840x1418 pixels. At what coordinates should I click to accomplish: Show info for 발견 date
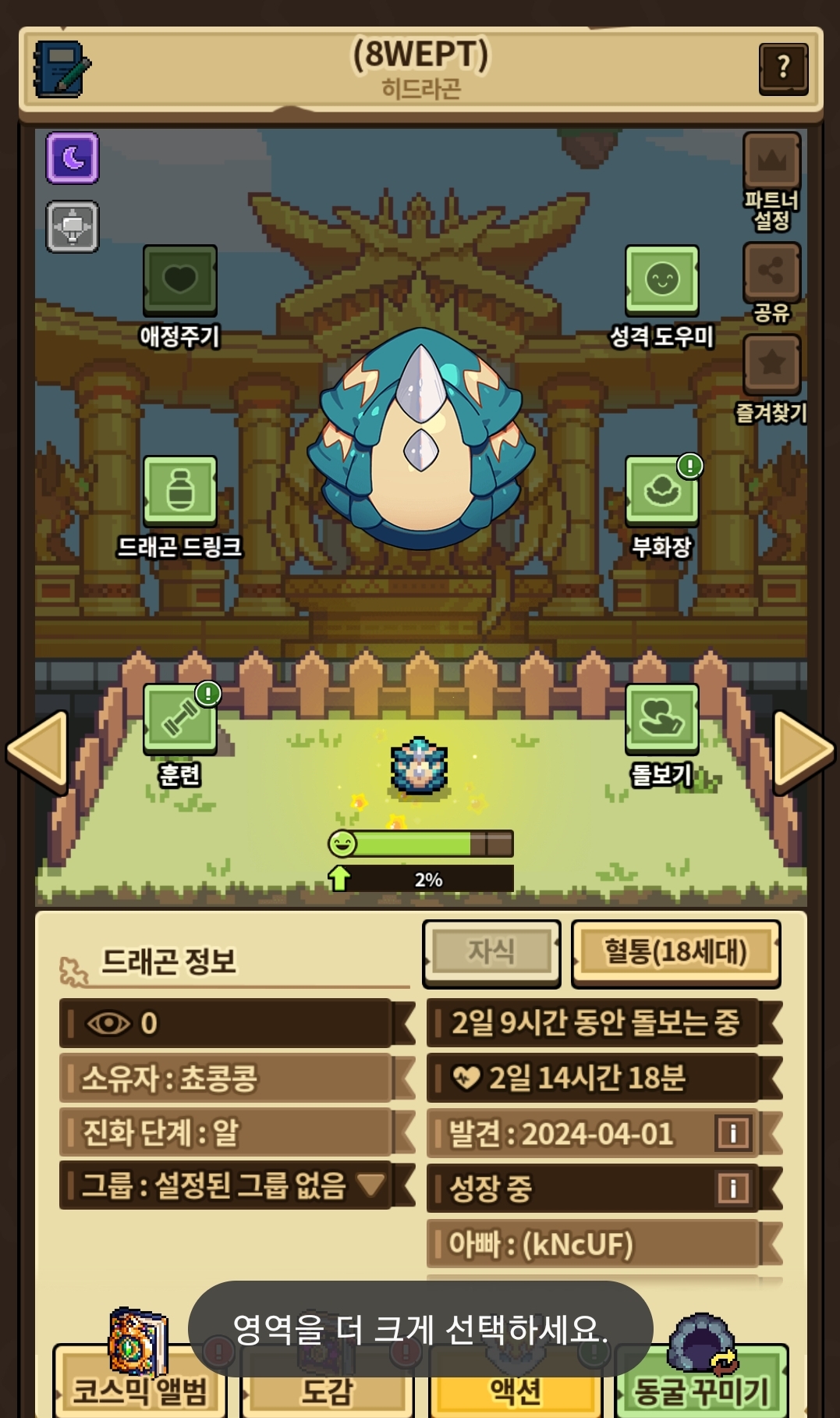pos(732,1133)
